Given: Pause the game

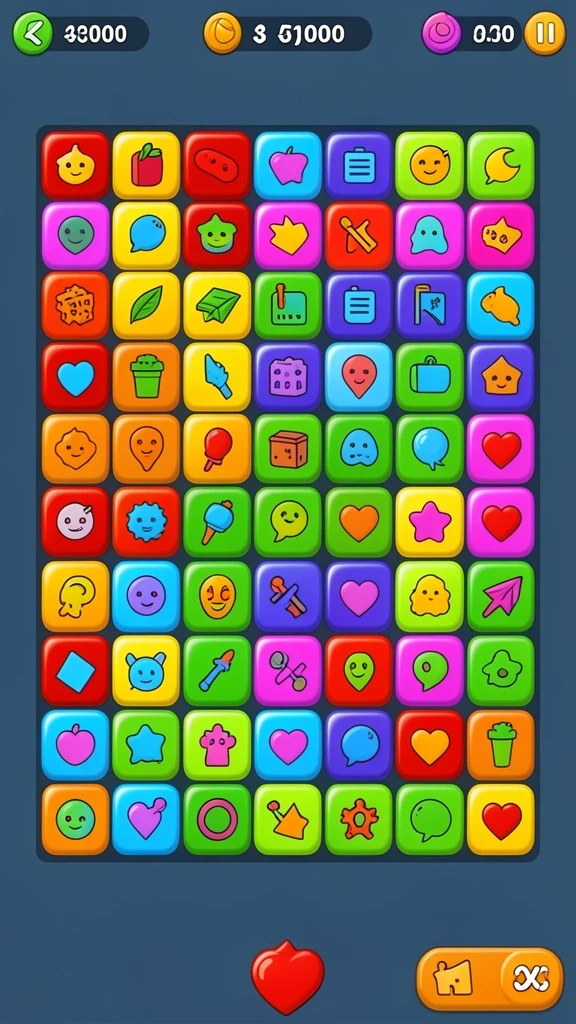Looking at the screenshot, I should coord(545,33).
